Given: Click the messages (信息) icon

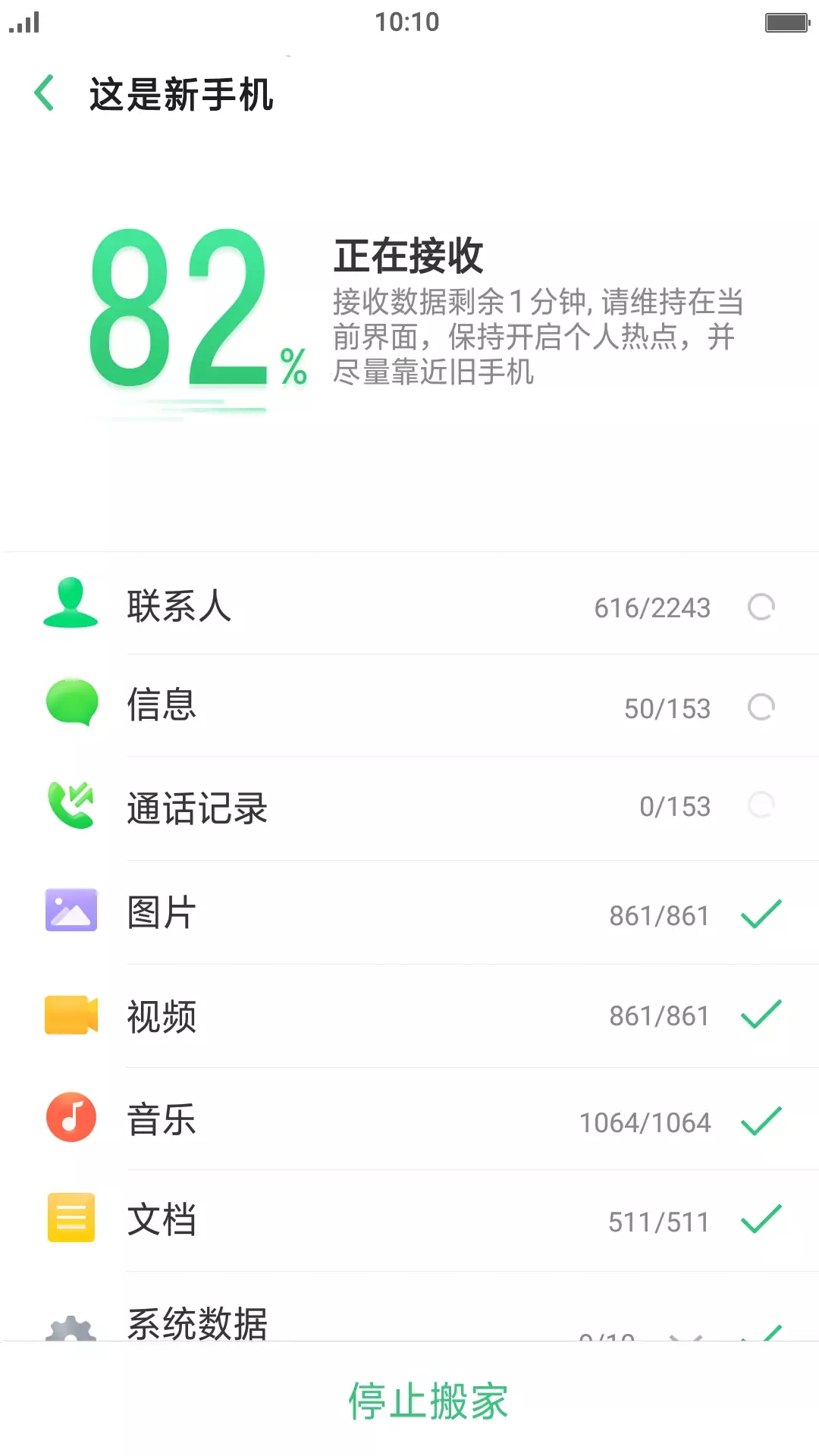Looking at the screenshot, I should (x=71, y=705).
